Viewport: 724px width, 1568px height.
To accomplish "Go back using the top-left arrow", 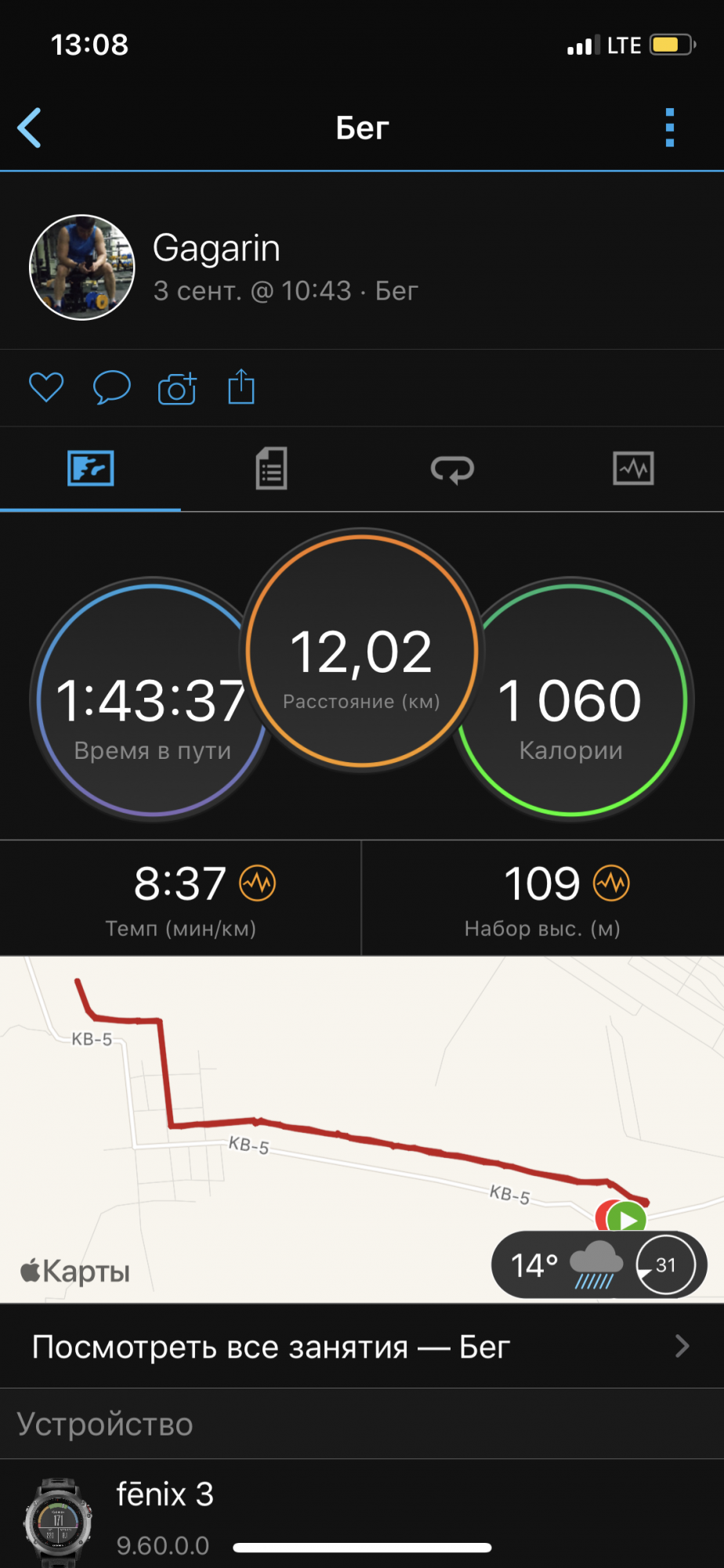I will (x=30, y=128).
